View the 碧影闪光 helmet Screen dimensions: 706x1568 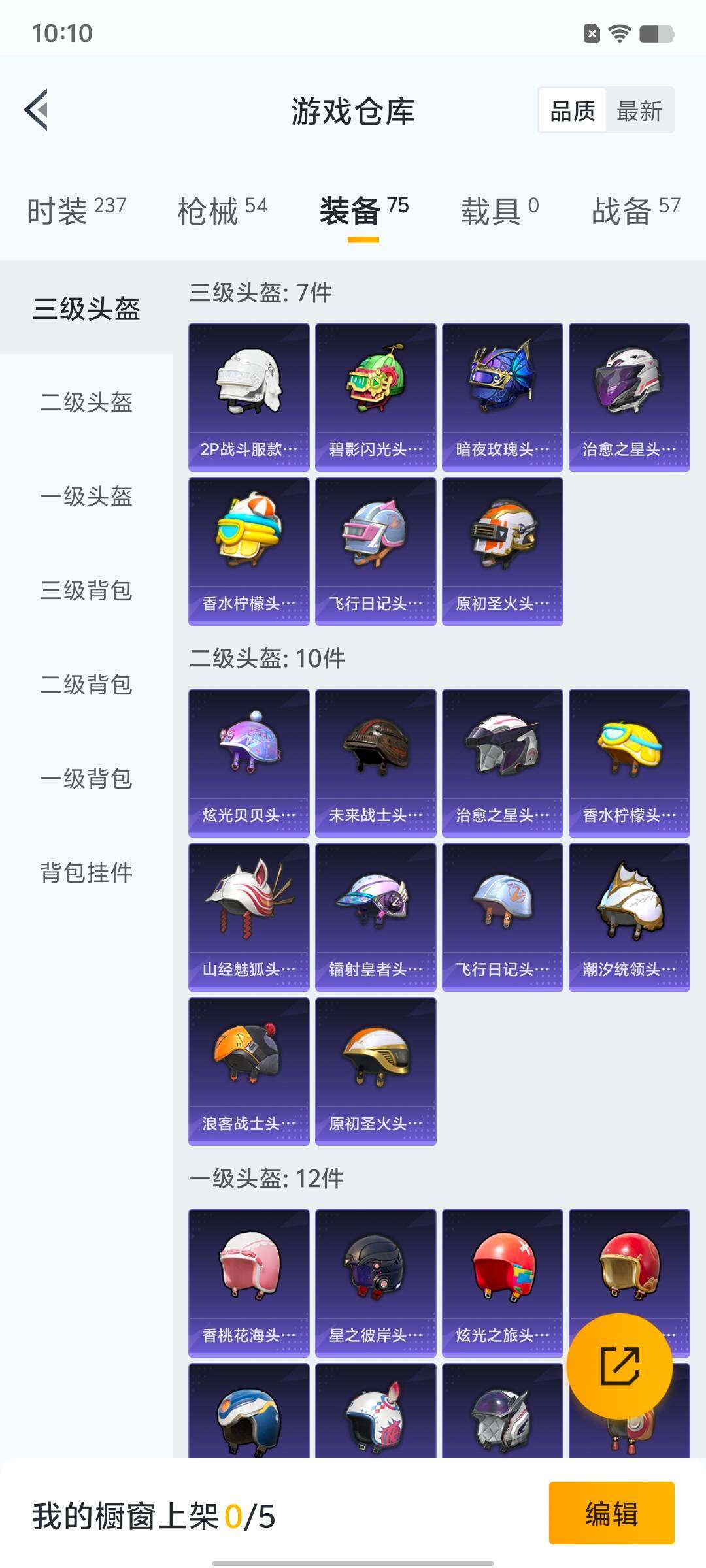[x=376, y=397]
